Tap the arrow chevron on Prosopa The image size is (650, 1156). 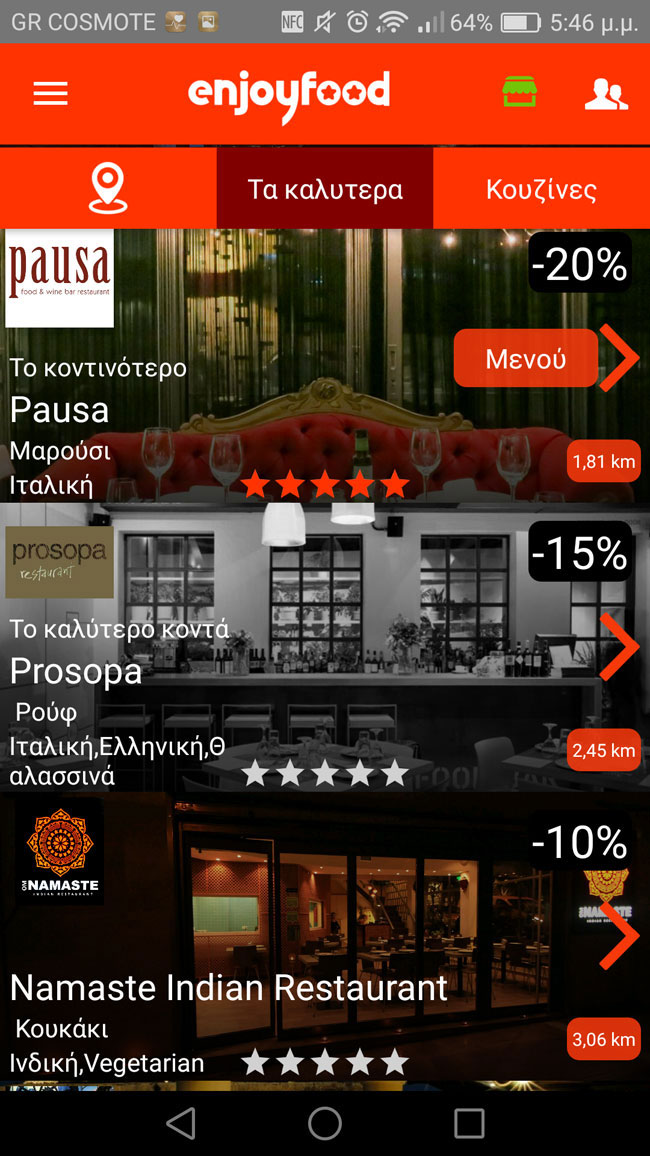pyautogui.click(x=619, y=646)
